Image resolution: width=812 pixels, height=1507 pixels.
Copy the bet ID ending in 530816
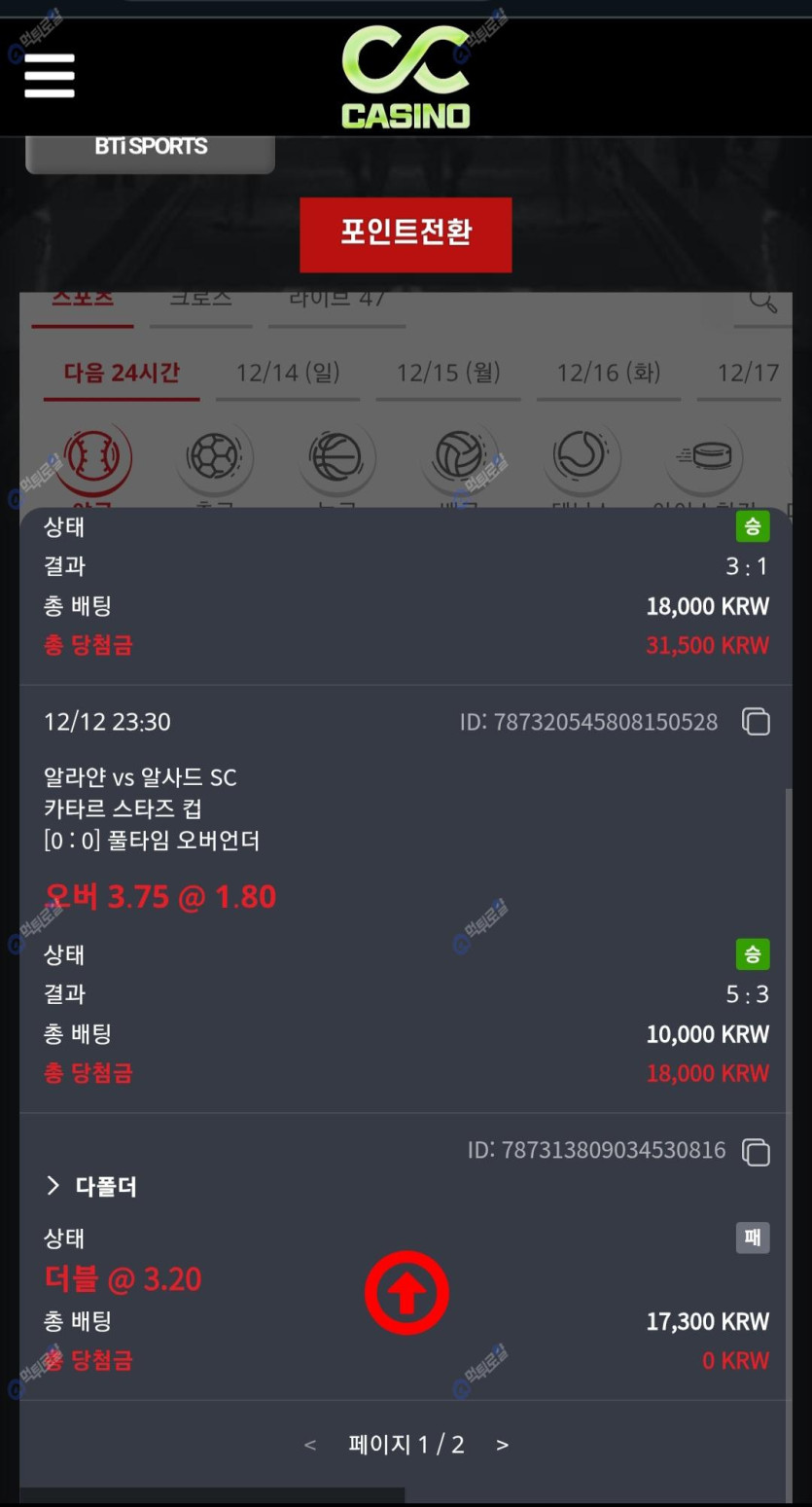[x=756, y=1152]
